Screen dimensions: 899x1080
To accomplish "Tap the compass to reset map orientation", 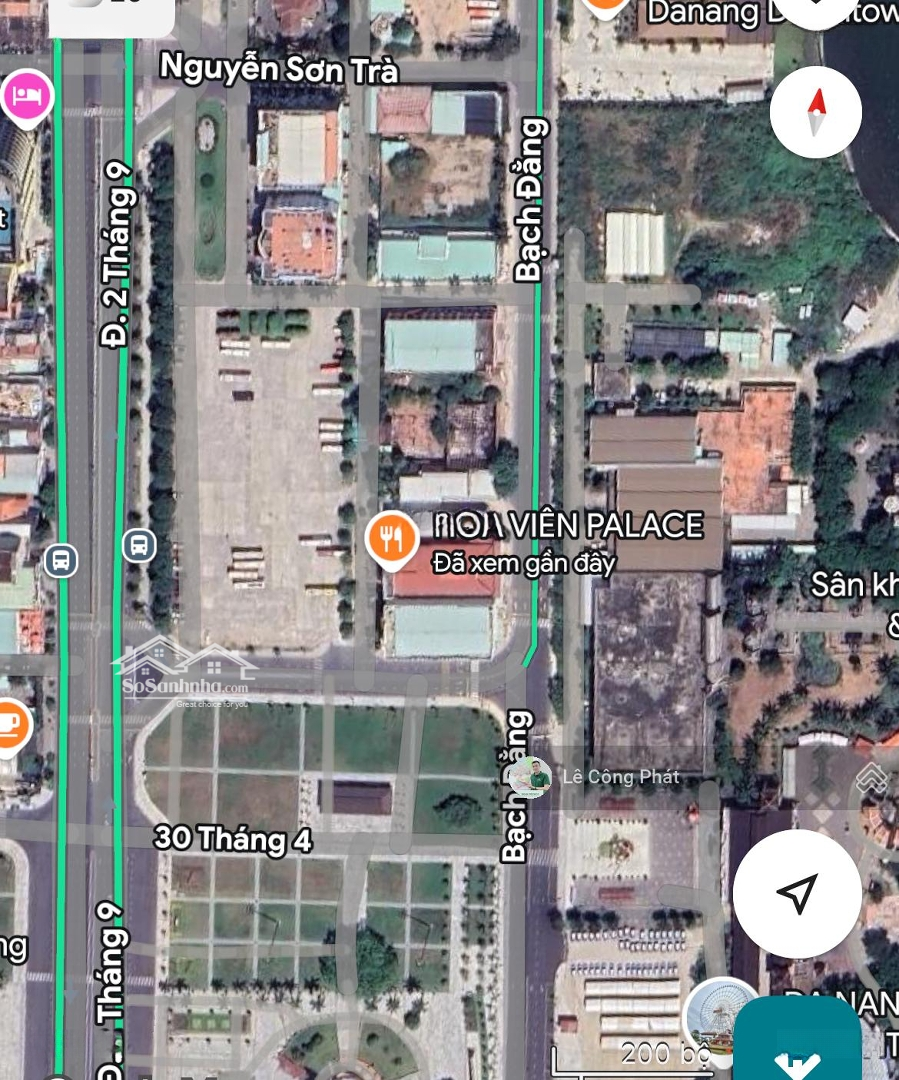I will (816, 112).
